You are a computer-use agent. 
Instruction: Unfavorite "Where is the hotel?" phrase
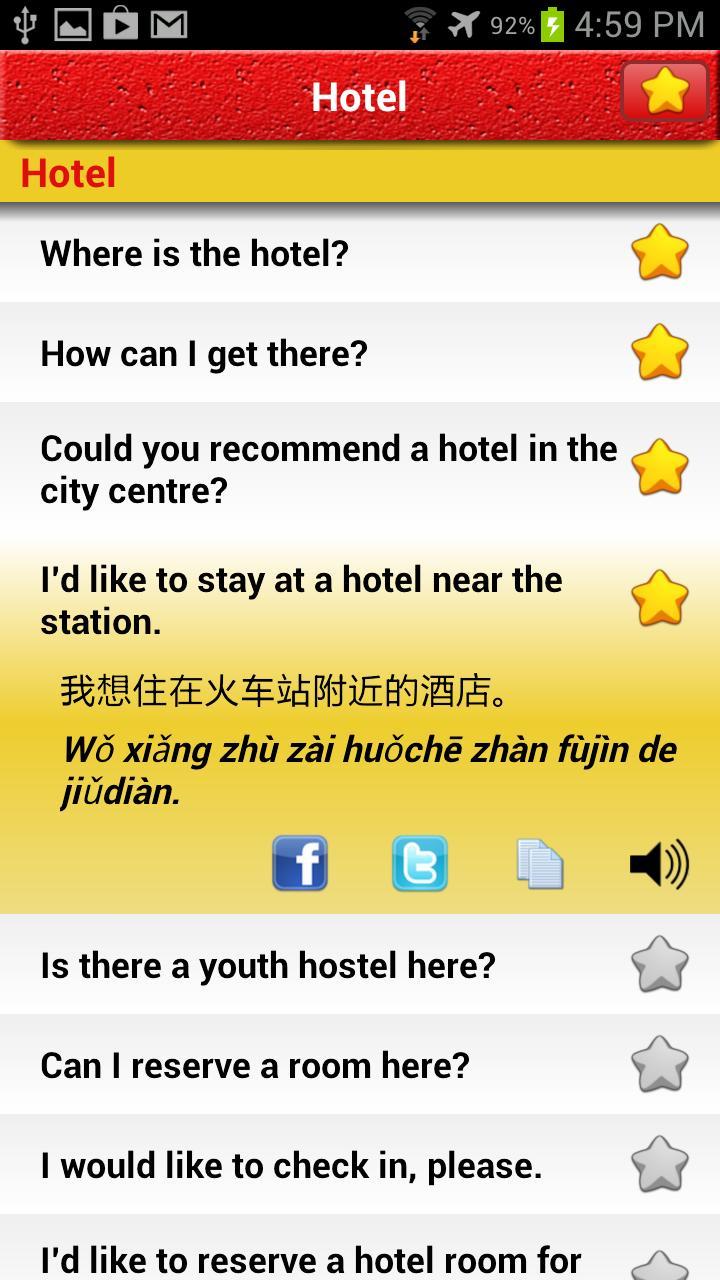pos(660,252)
